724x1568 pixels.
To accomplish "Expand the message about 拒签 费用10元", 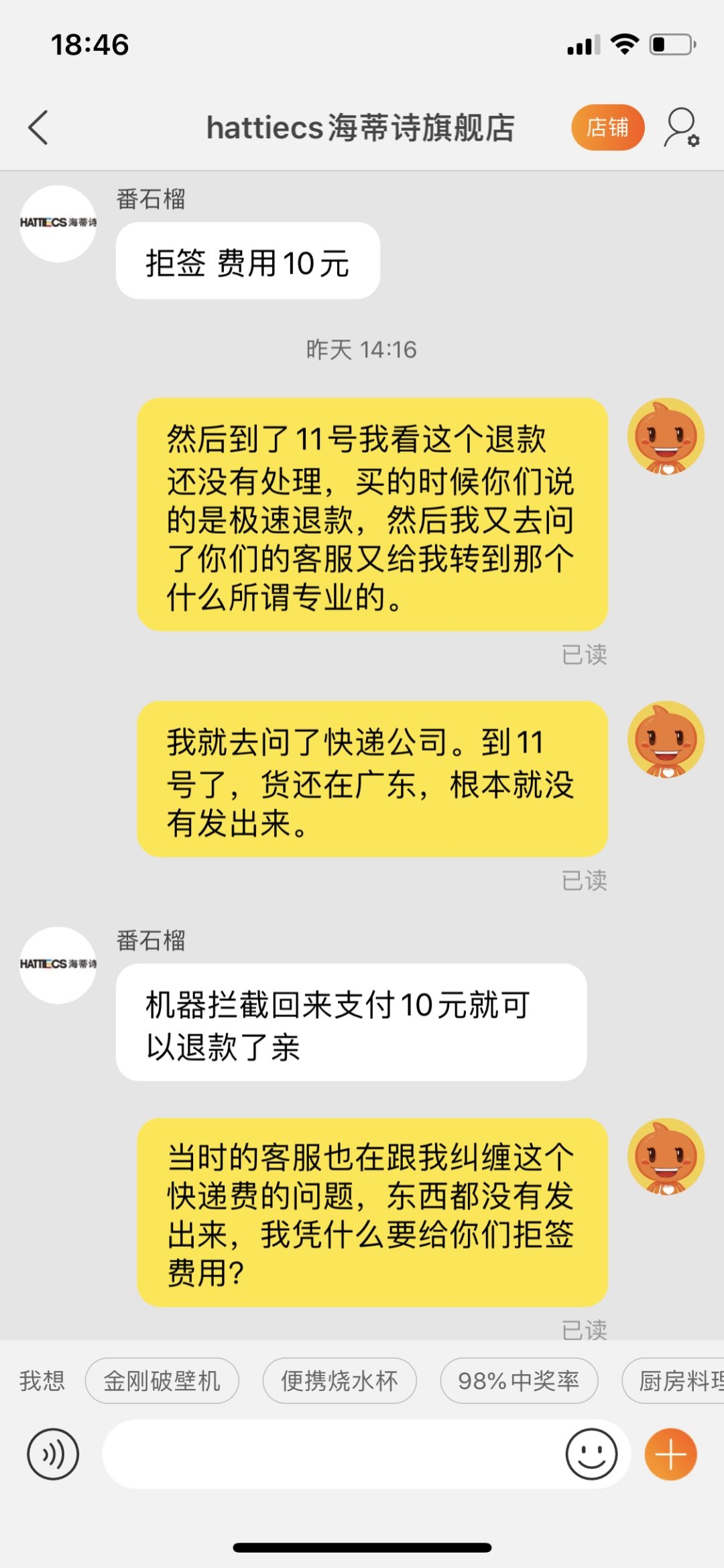I will (x=248, y=261).
